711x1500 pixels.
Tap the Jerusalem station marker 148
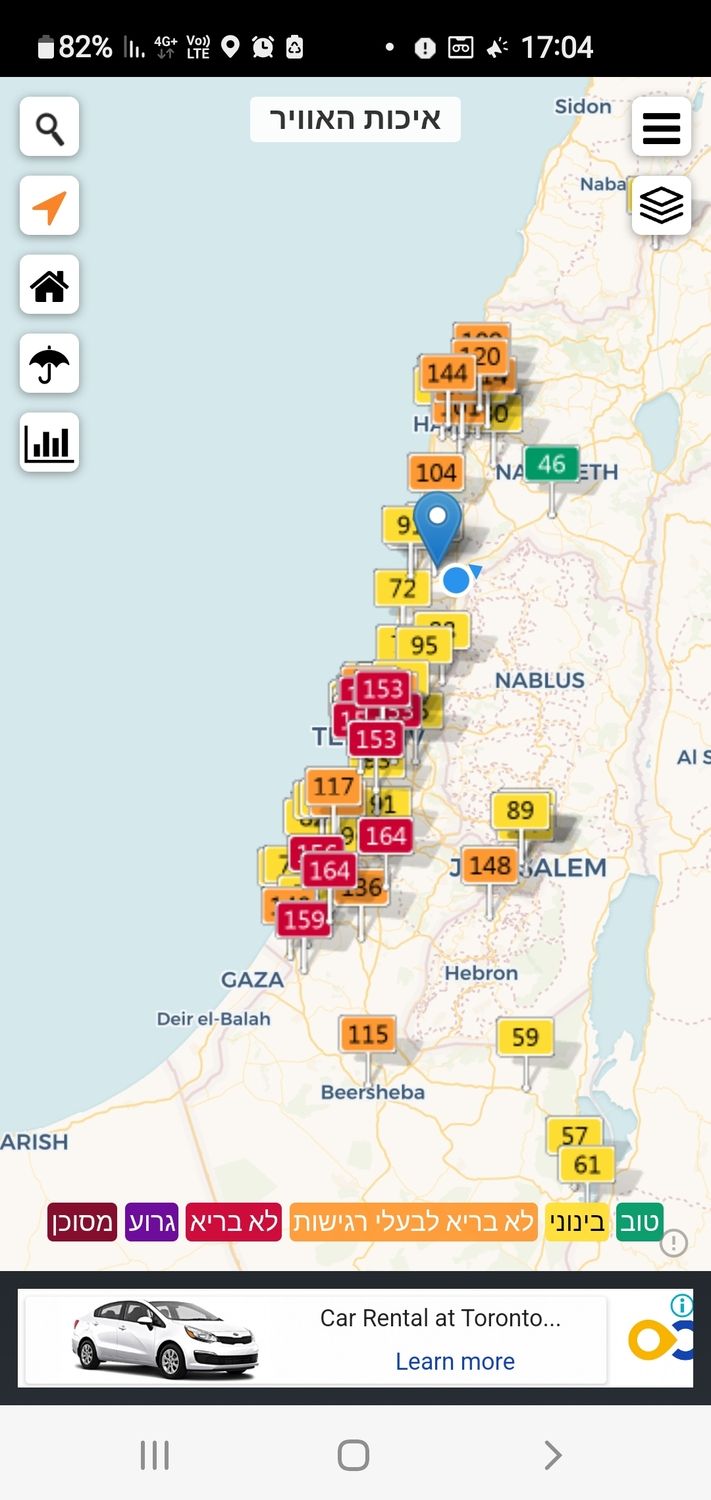pos(490,865)
